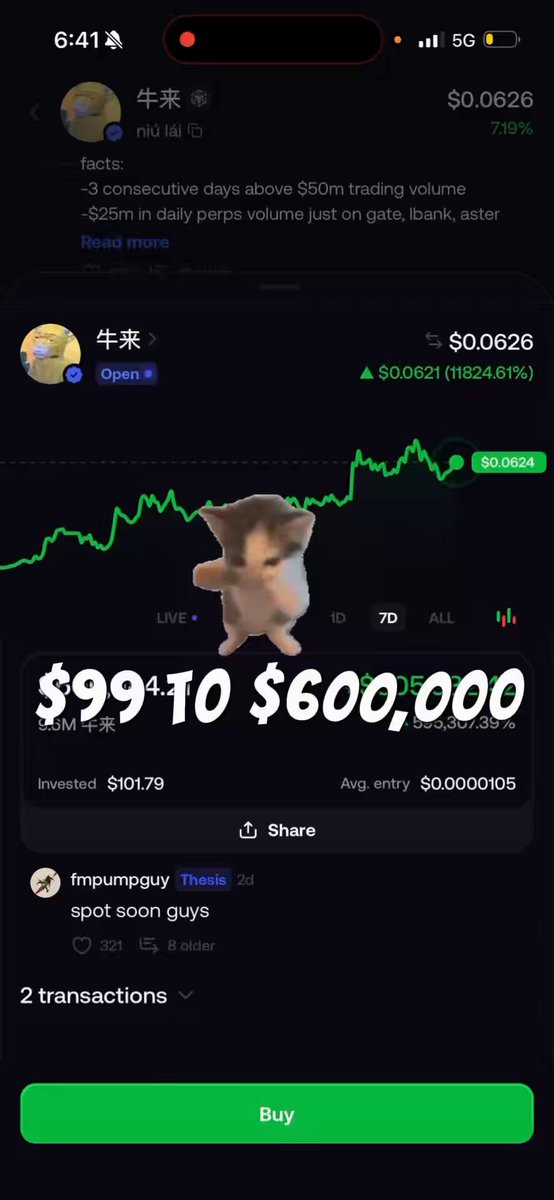
Task: Like fmpumpguy's "spot soon guys" comment
Action: click(x=82, y=945)
